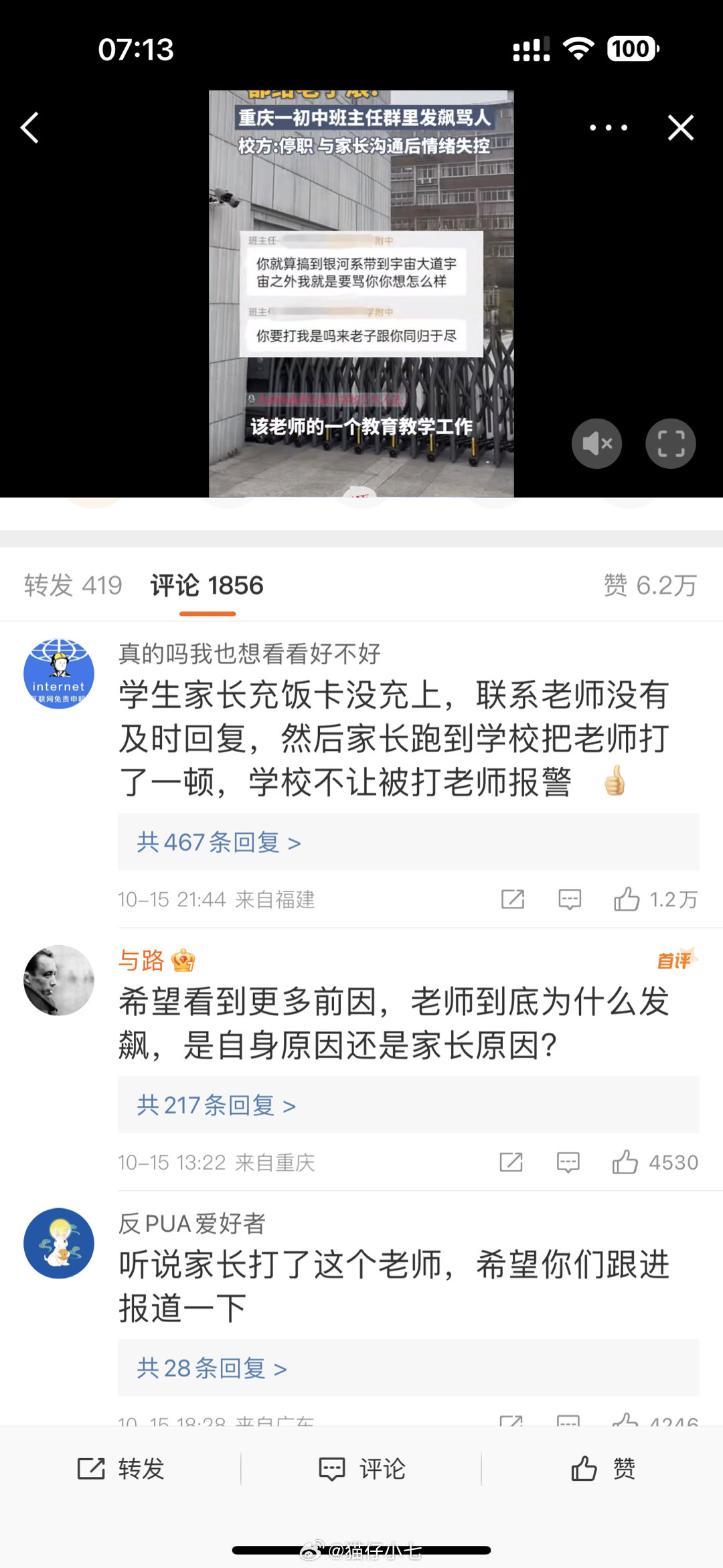Switch to the 赞 6.2万 tab
The height and width of the screenshot is (1568, 723).
(650, 585)
